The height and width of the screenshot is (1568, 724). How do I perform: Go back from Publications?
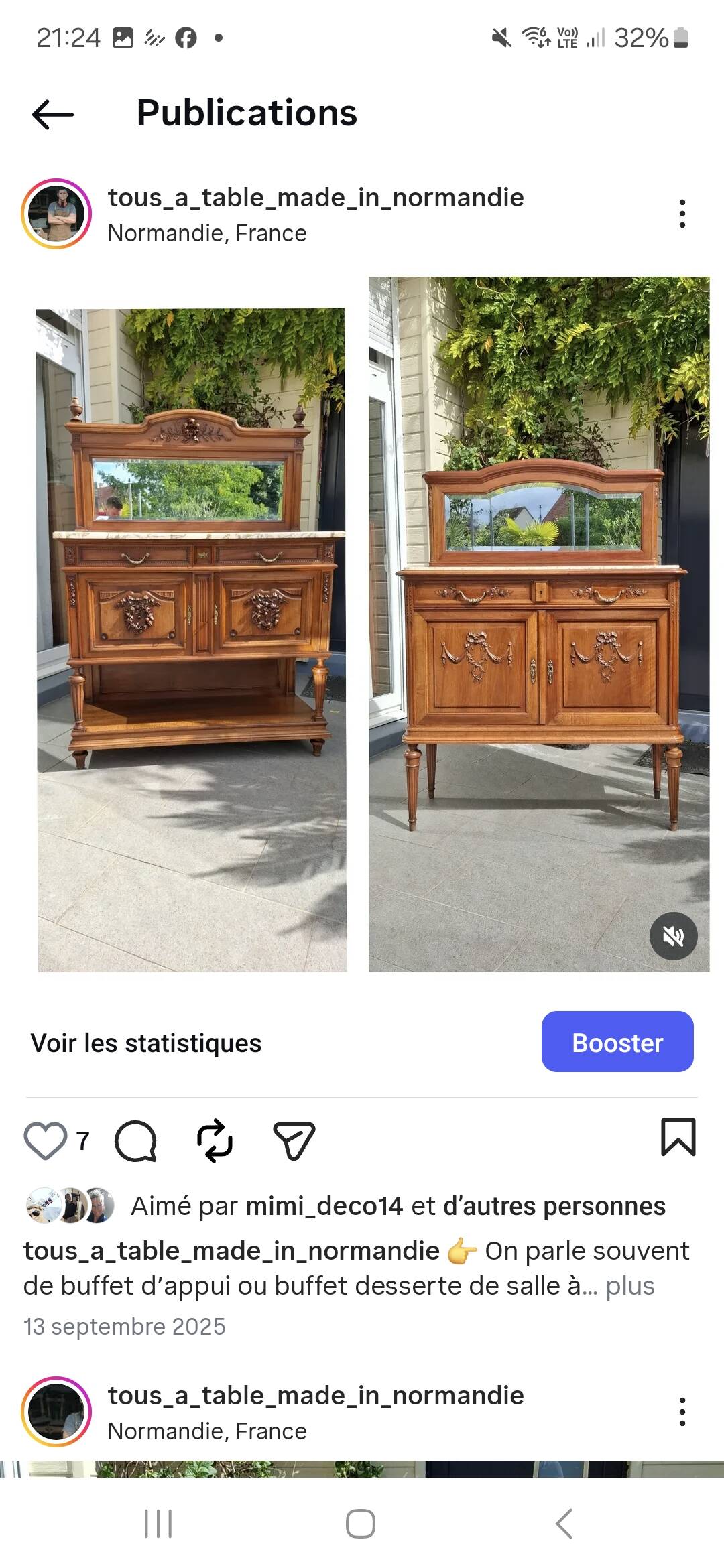point(53,114)
